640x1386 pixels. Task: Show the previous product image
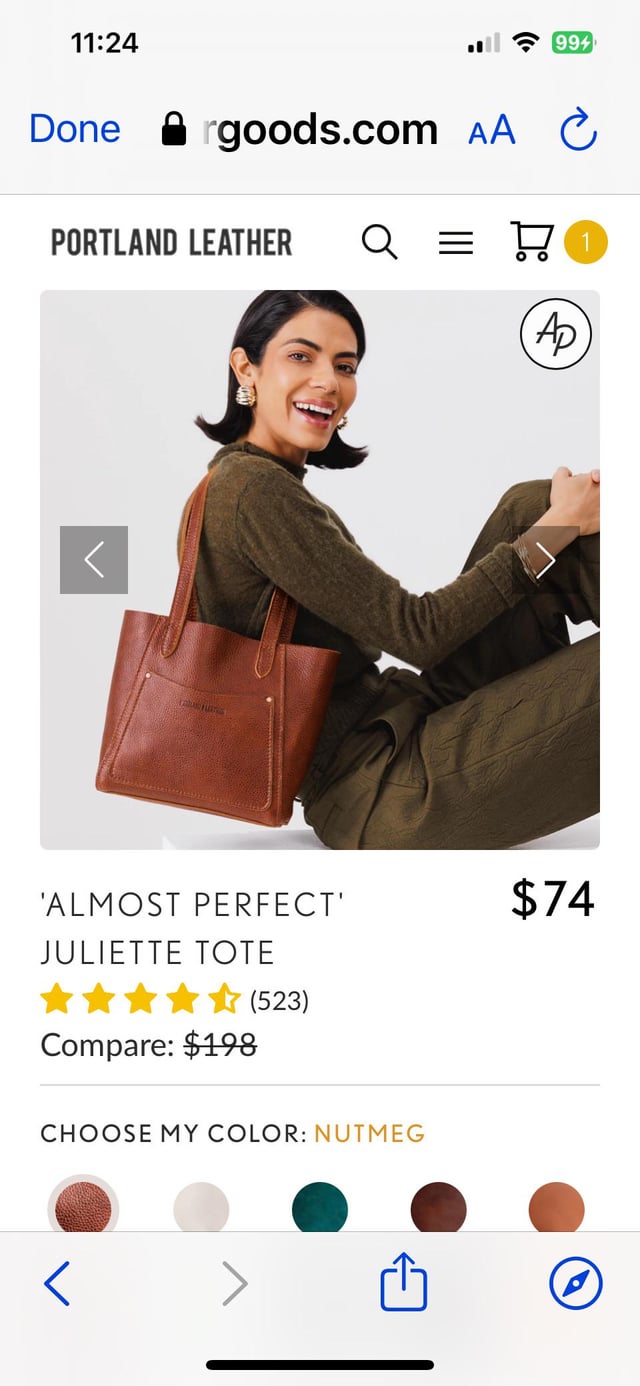point(94,560)
